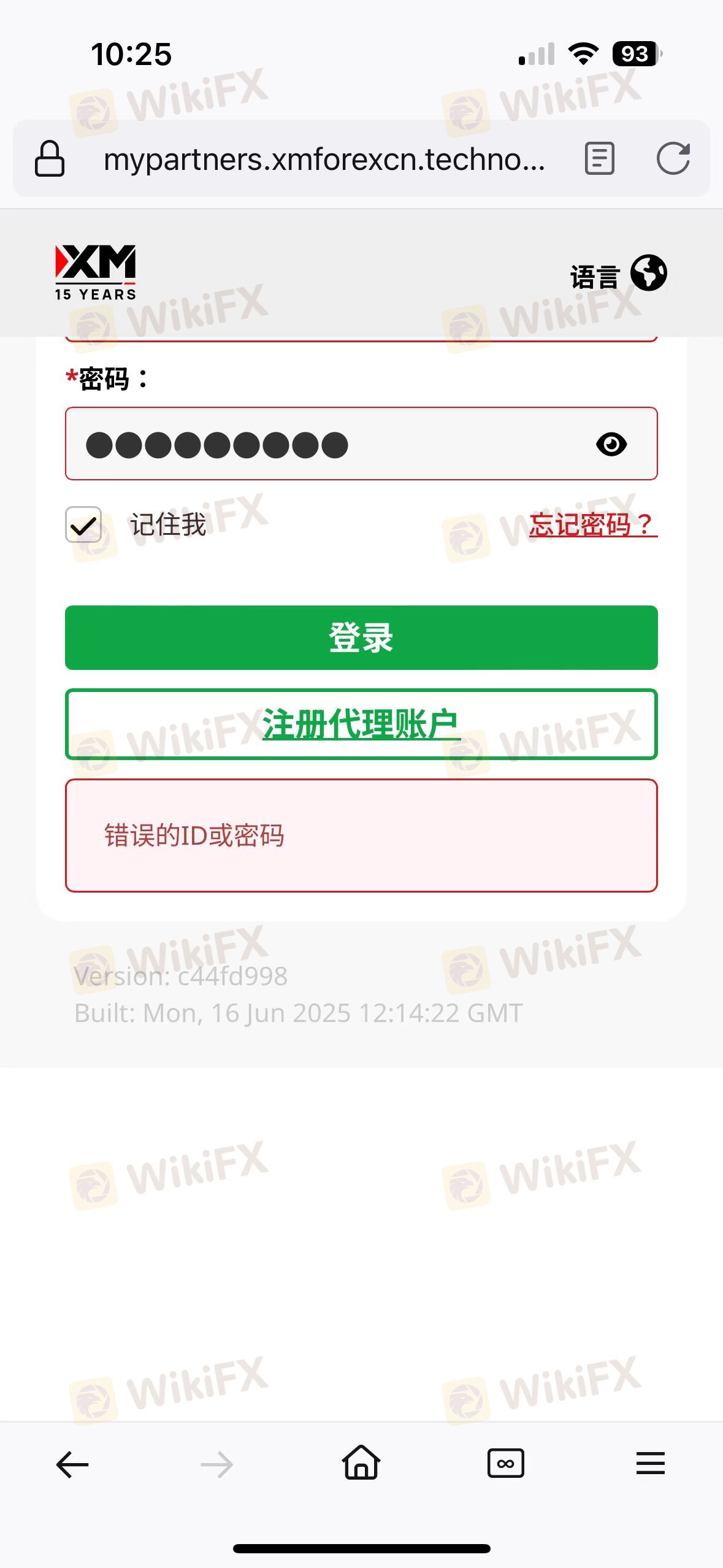Uncheck the 记住我 checkbox

pos(84,525)
